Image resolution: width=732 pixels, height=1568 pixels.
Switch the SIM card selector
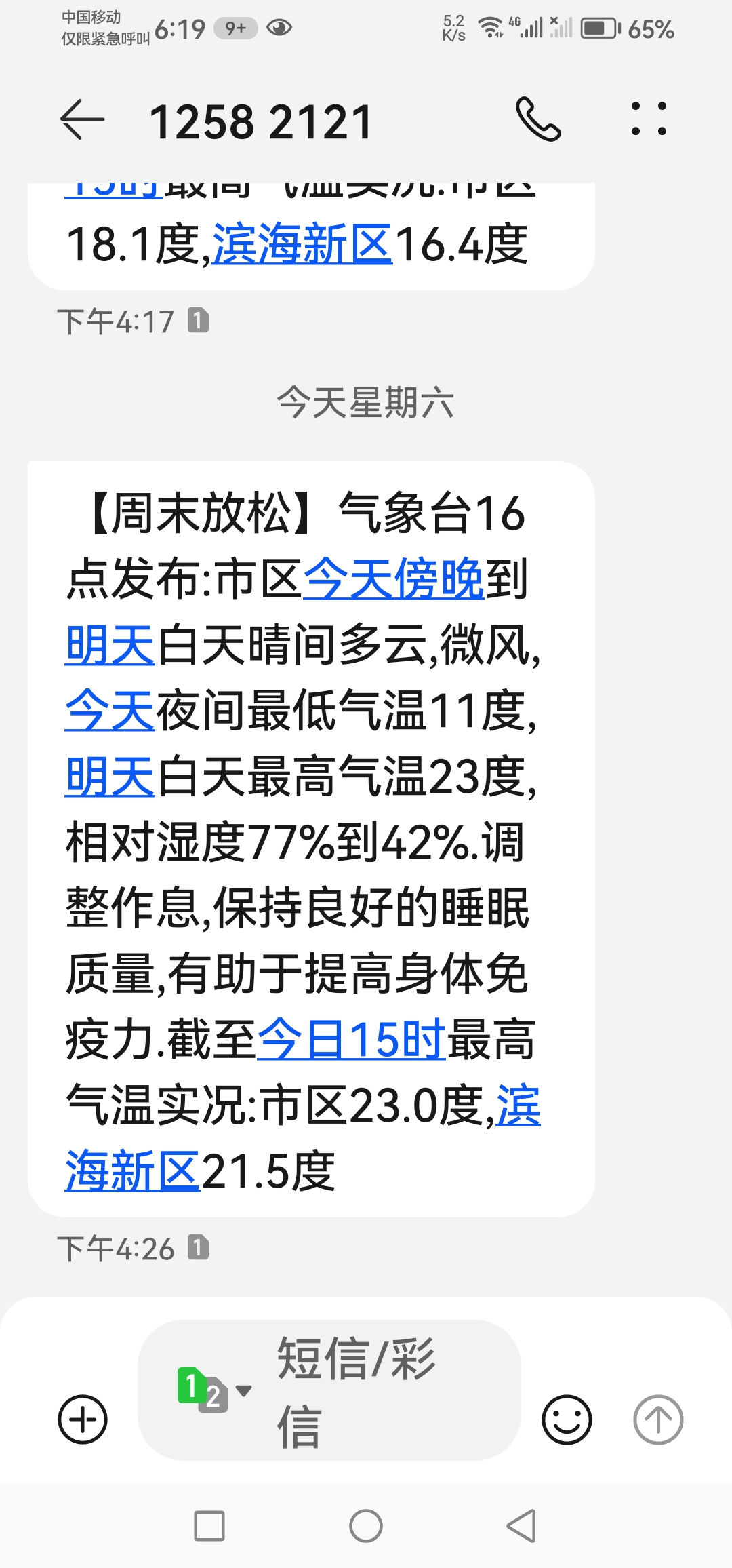coord(213,1390)
